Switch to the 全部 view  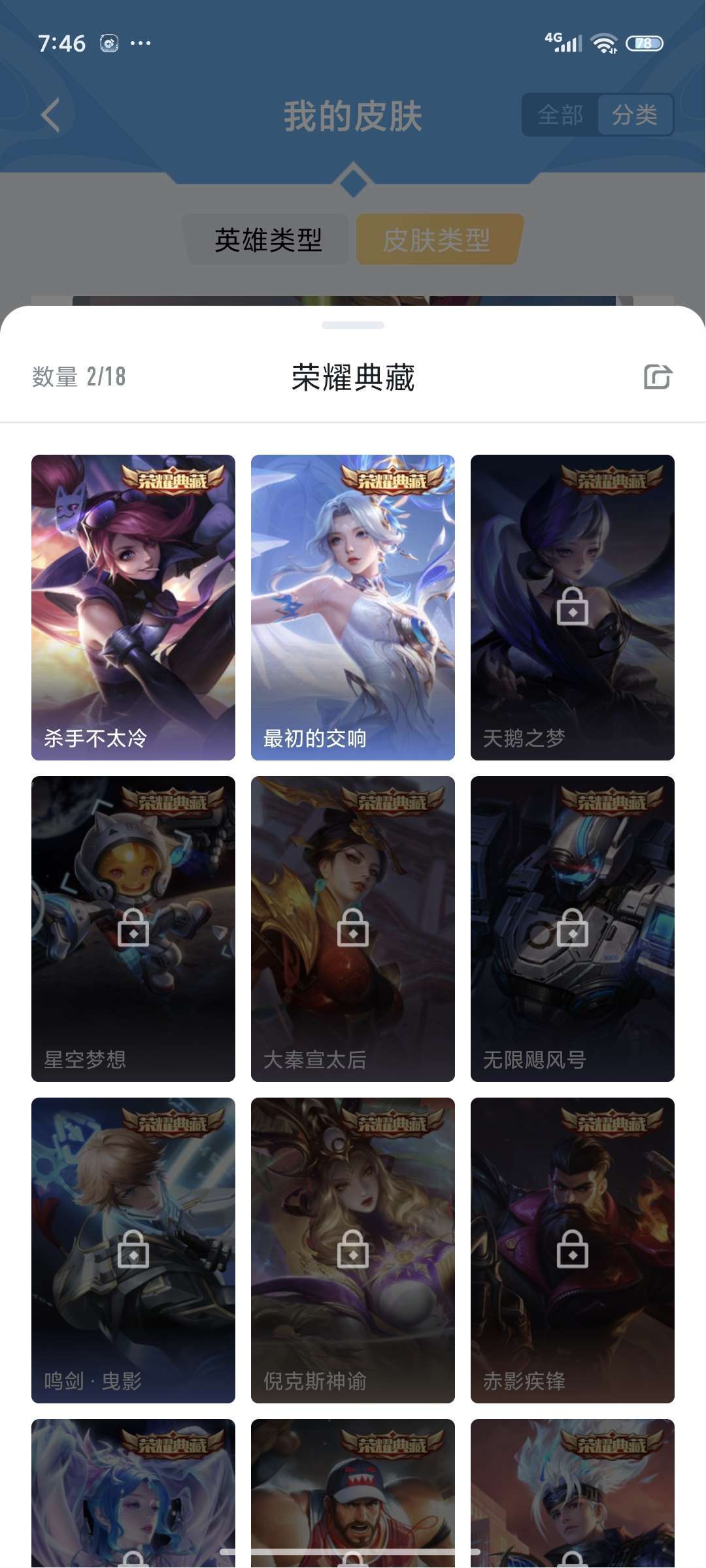click(x=560, y=115)
